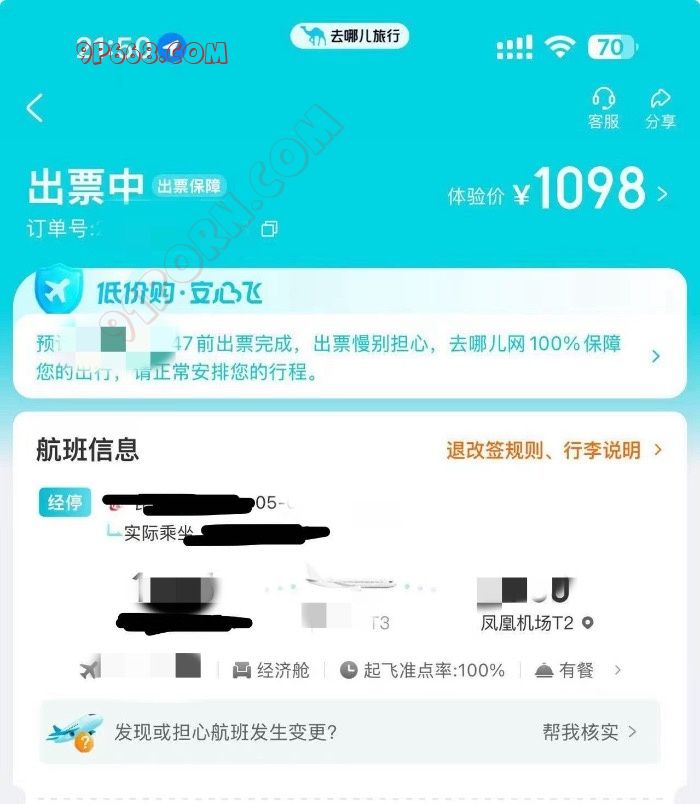Expand flight details next to 有餐
700x804 pixels.
(618, 670)
